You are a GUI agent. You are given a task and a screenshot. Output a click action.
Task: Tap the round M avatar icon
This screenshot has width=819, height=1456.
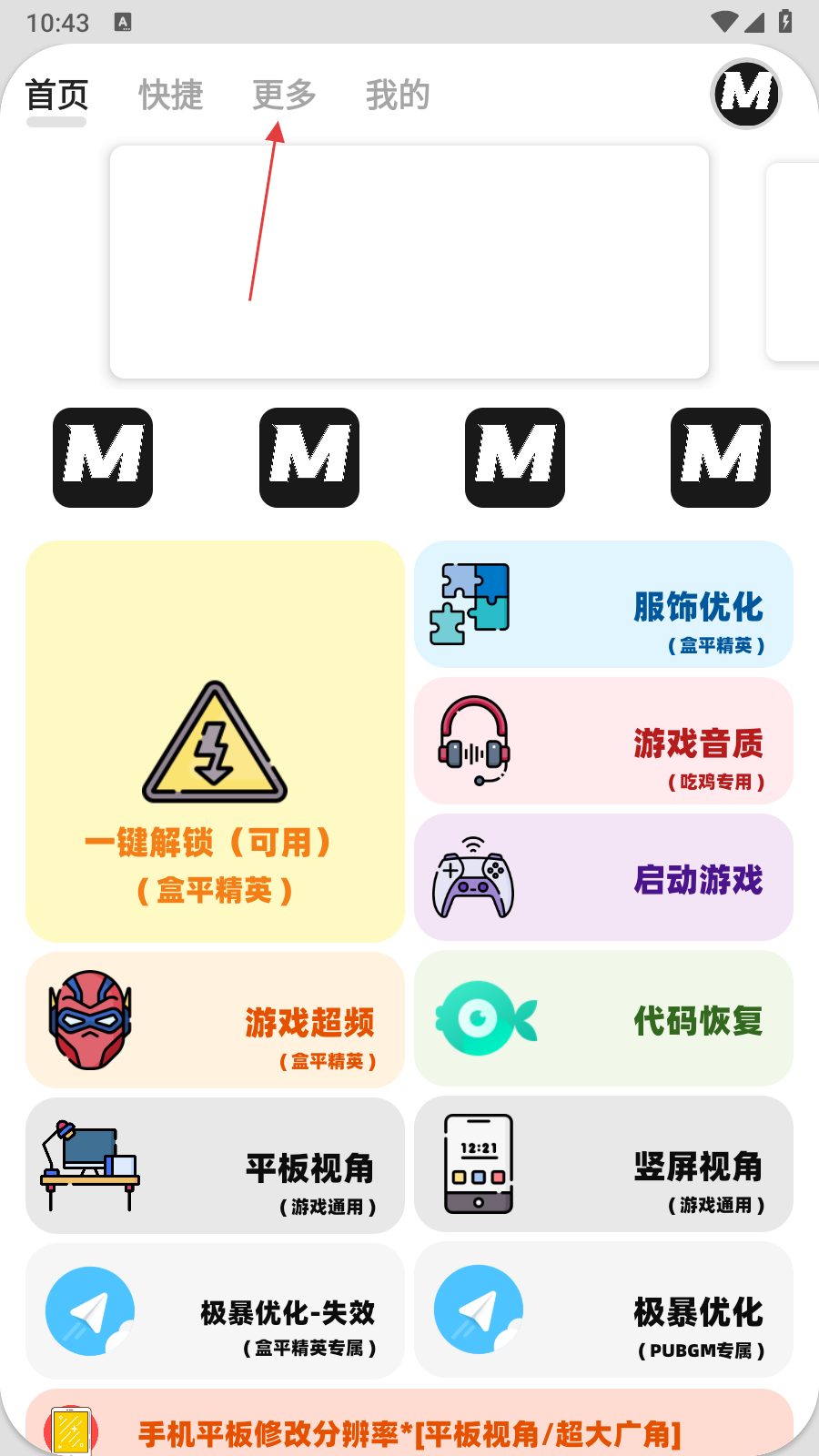pos(746,94)
